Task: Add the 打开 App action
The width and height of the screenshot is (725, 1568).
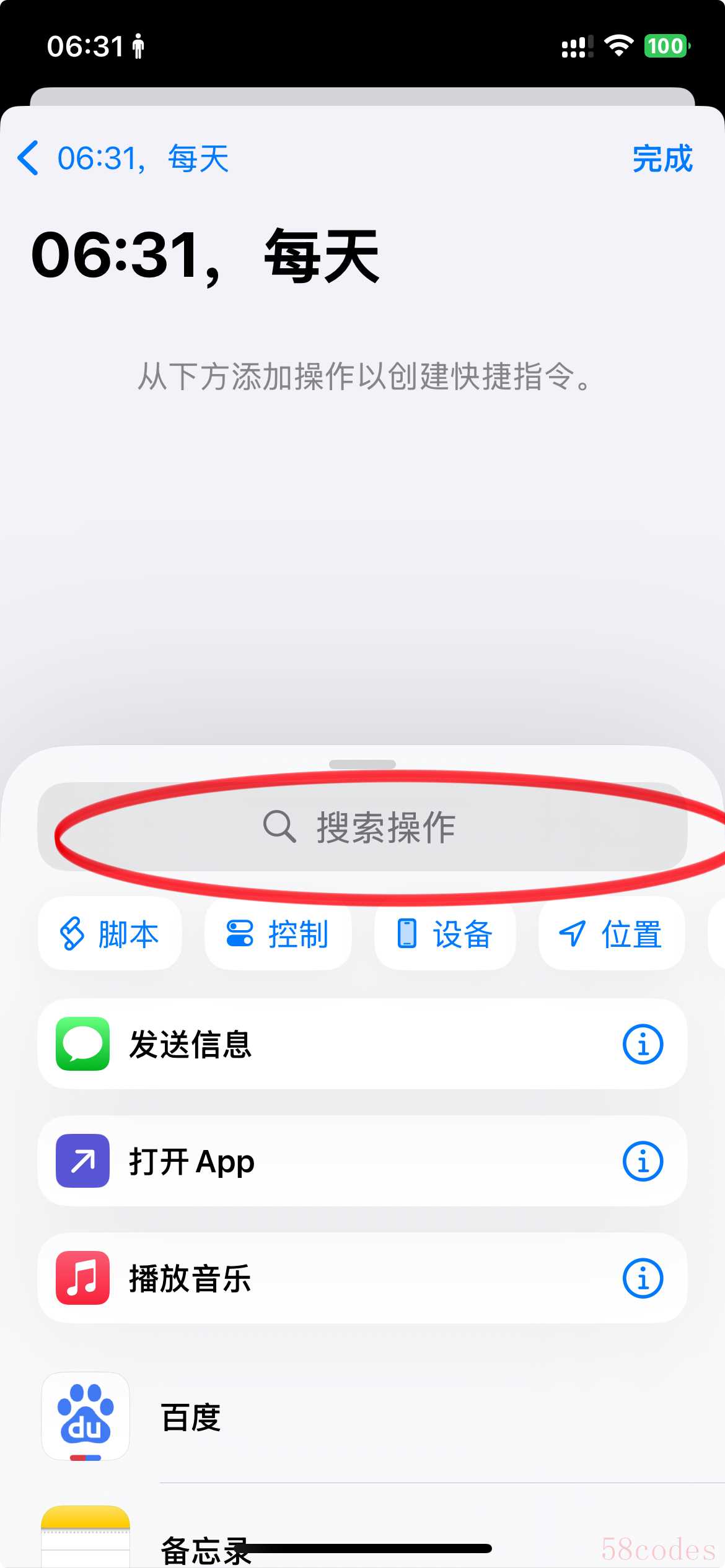Action: click(x=310, y=1161)
